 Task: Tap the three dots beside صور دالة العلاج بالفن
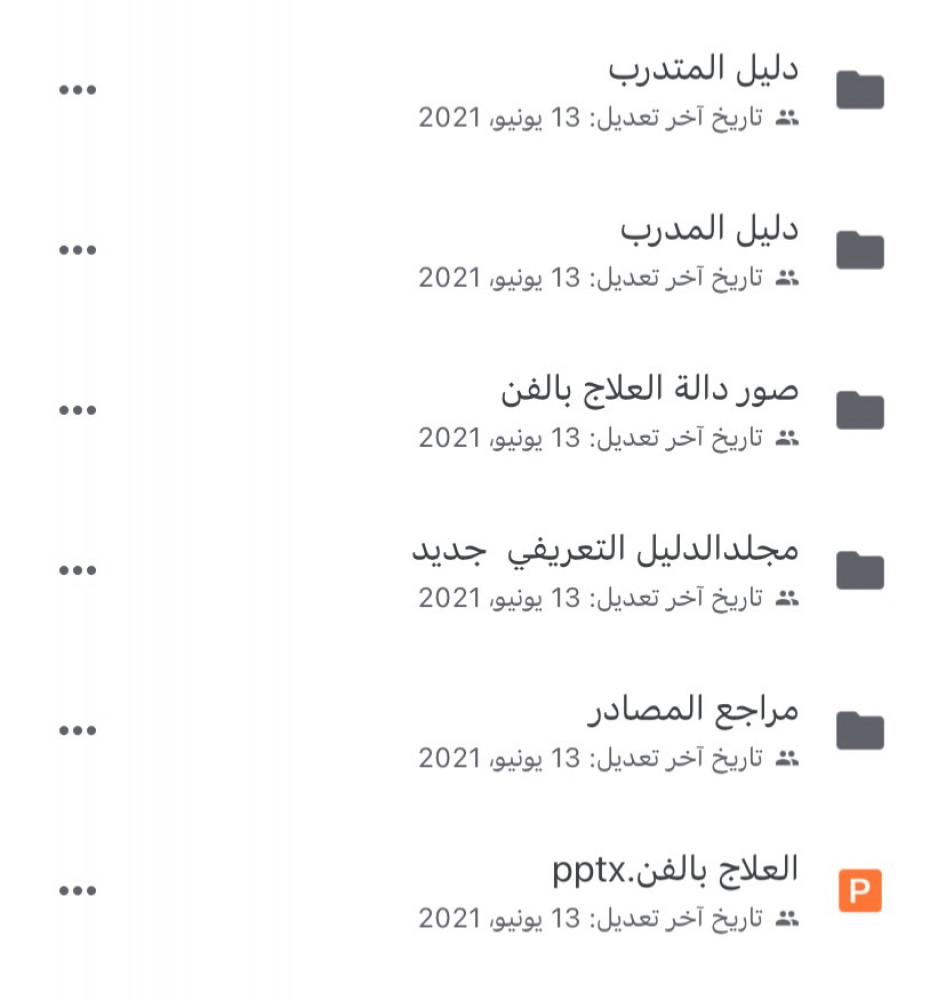coord(77,410)
